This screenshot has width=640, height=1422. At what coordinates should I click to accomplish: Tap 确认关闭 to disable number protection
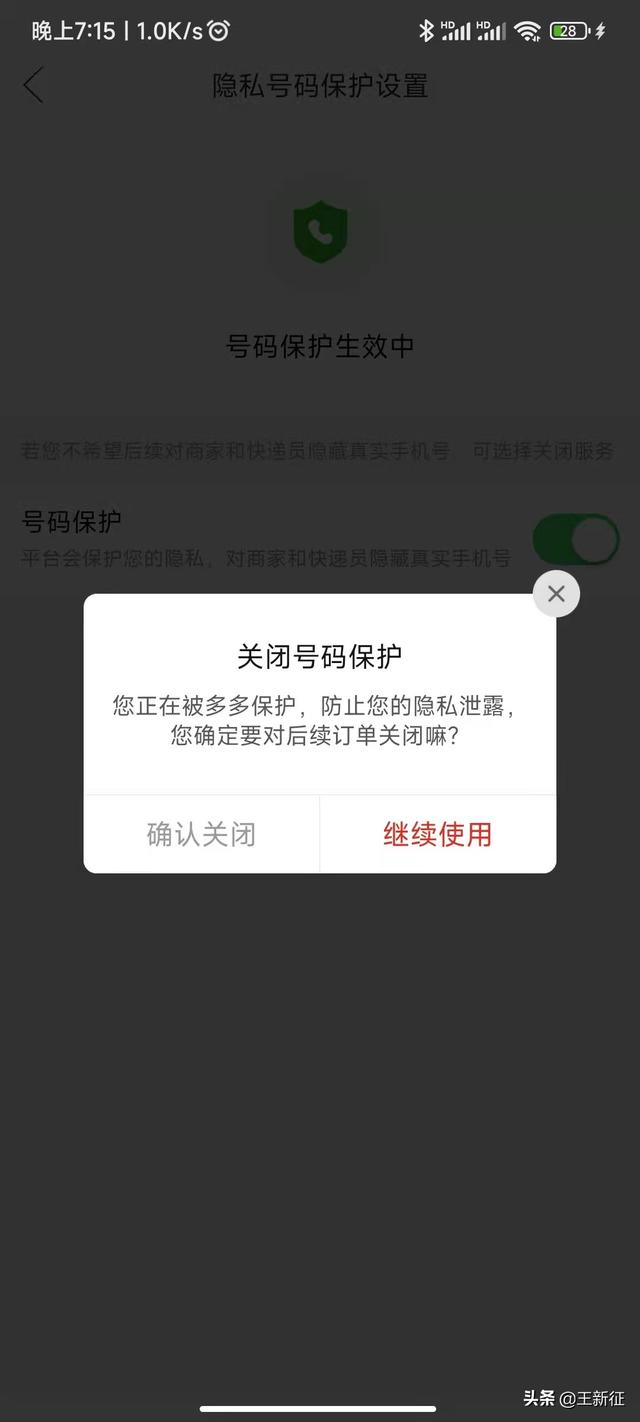201,834
